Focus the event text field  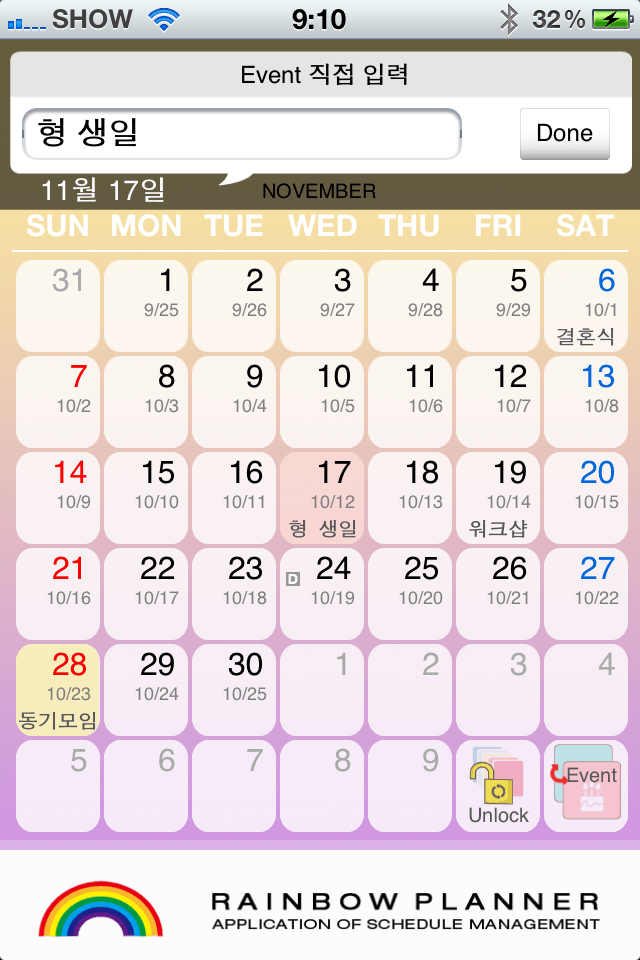point(241,134)
